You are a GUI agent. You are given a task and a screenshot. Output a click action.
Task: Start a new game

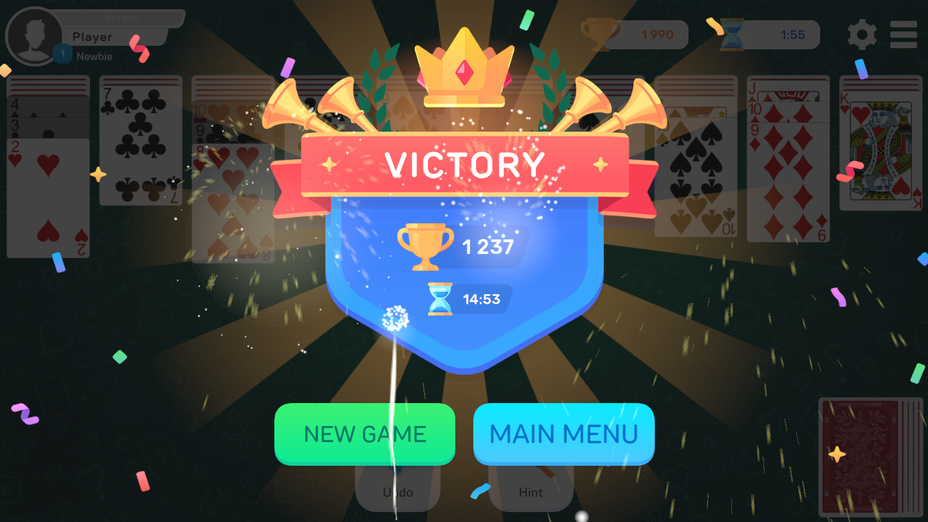[365, 434]
